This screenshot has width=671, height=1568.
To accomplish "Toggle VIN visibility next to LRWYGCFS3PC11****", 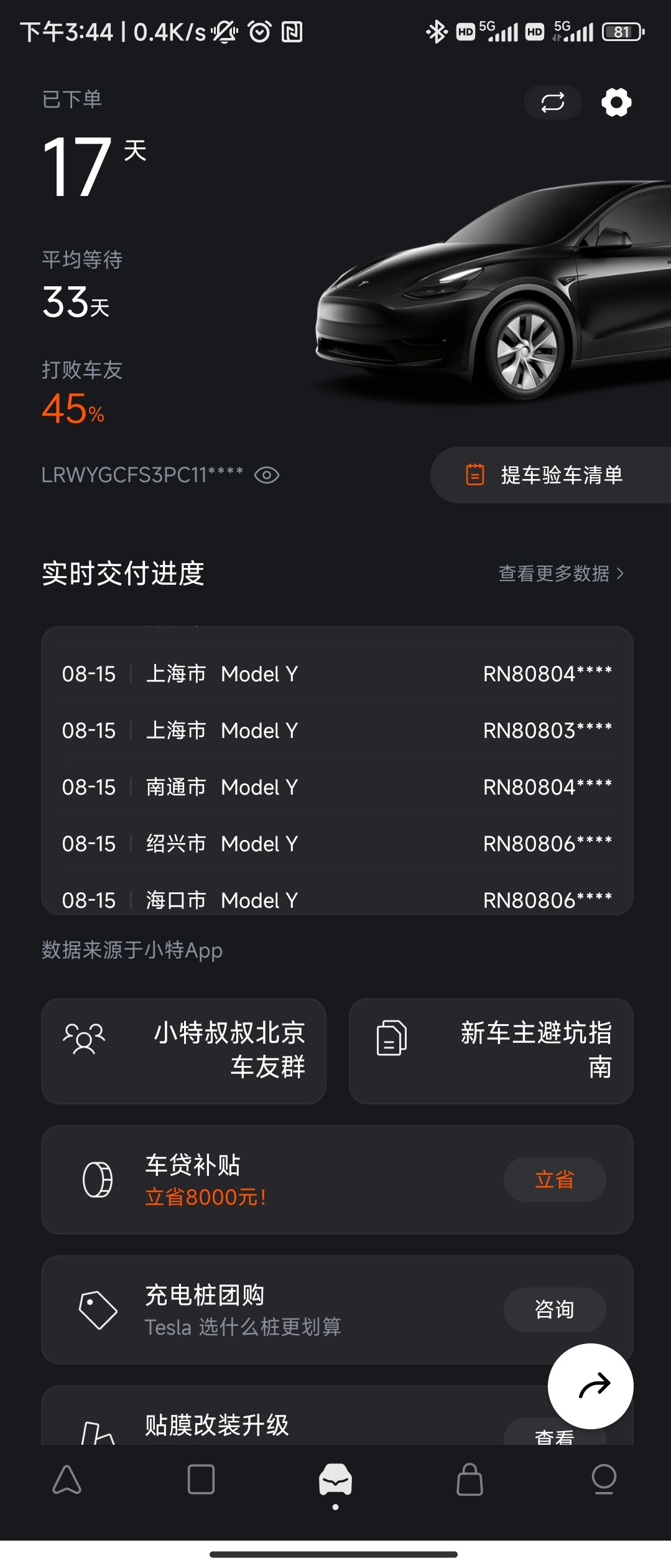I will point(268,475).
